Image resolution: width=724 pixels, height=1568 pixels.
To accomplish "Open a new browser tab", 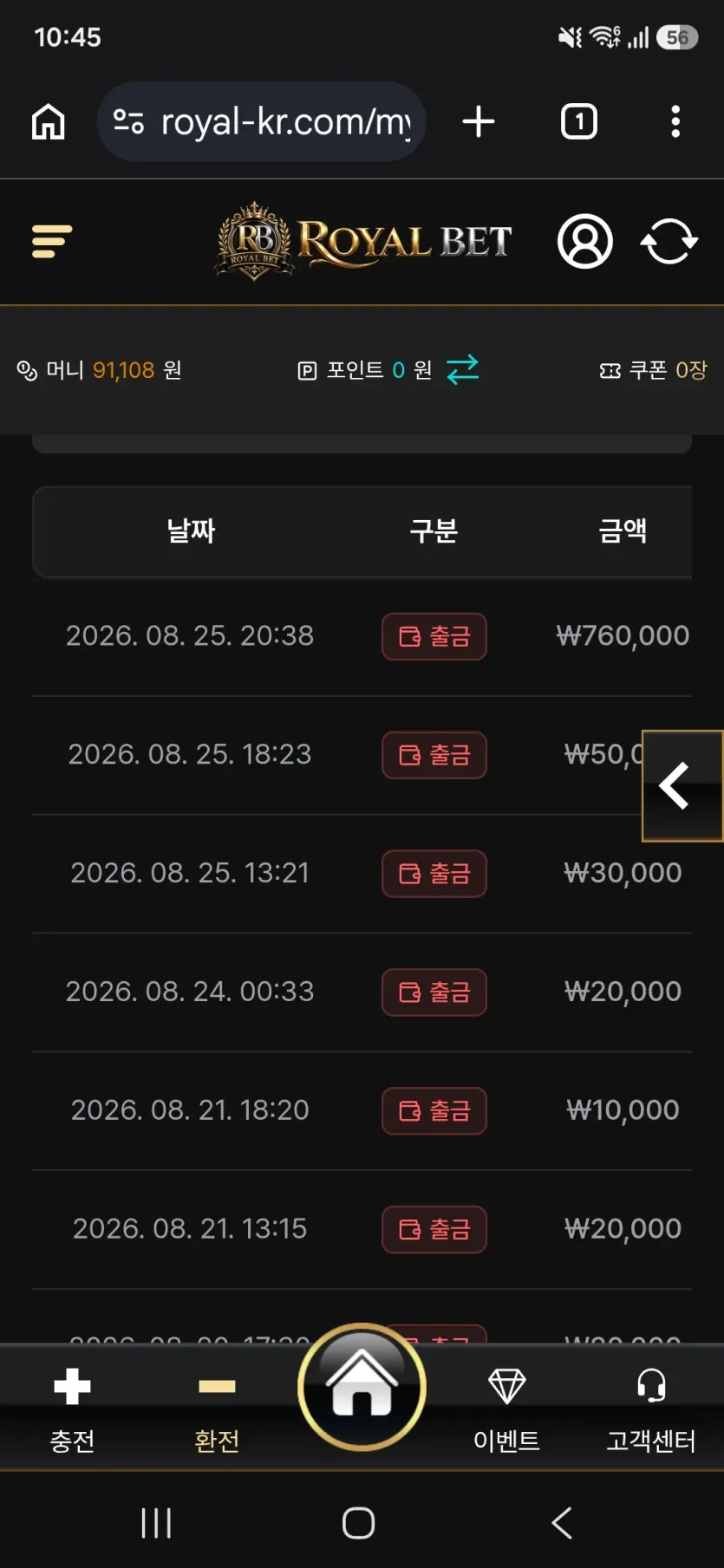I will [x=479, y=121].
